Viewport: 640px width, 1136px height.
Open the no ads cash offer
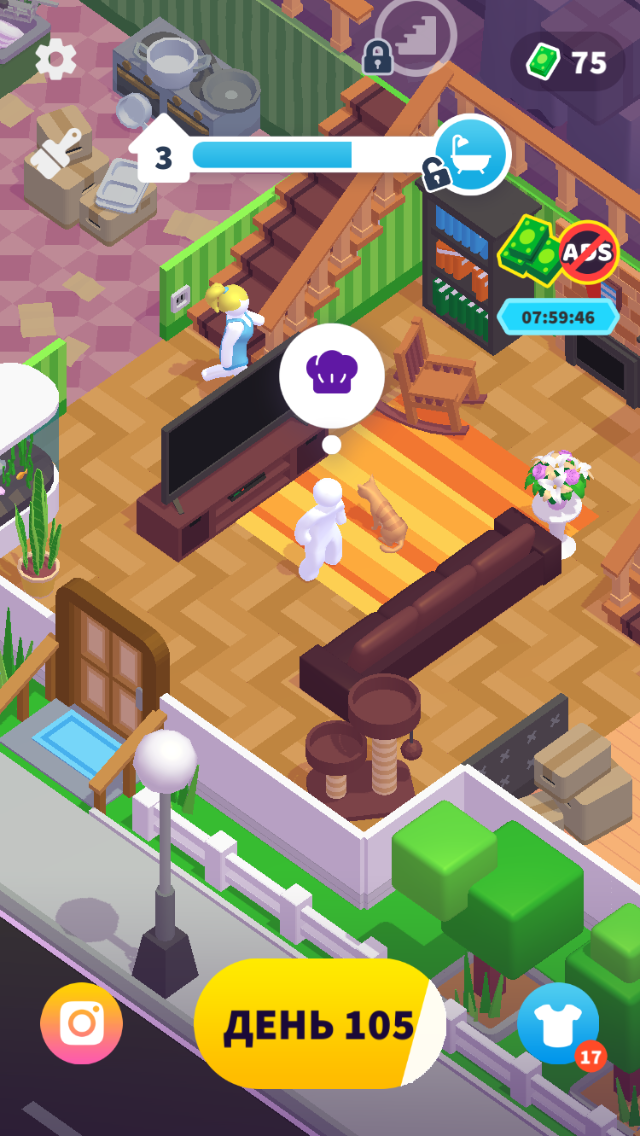click(560, 250)
